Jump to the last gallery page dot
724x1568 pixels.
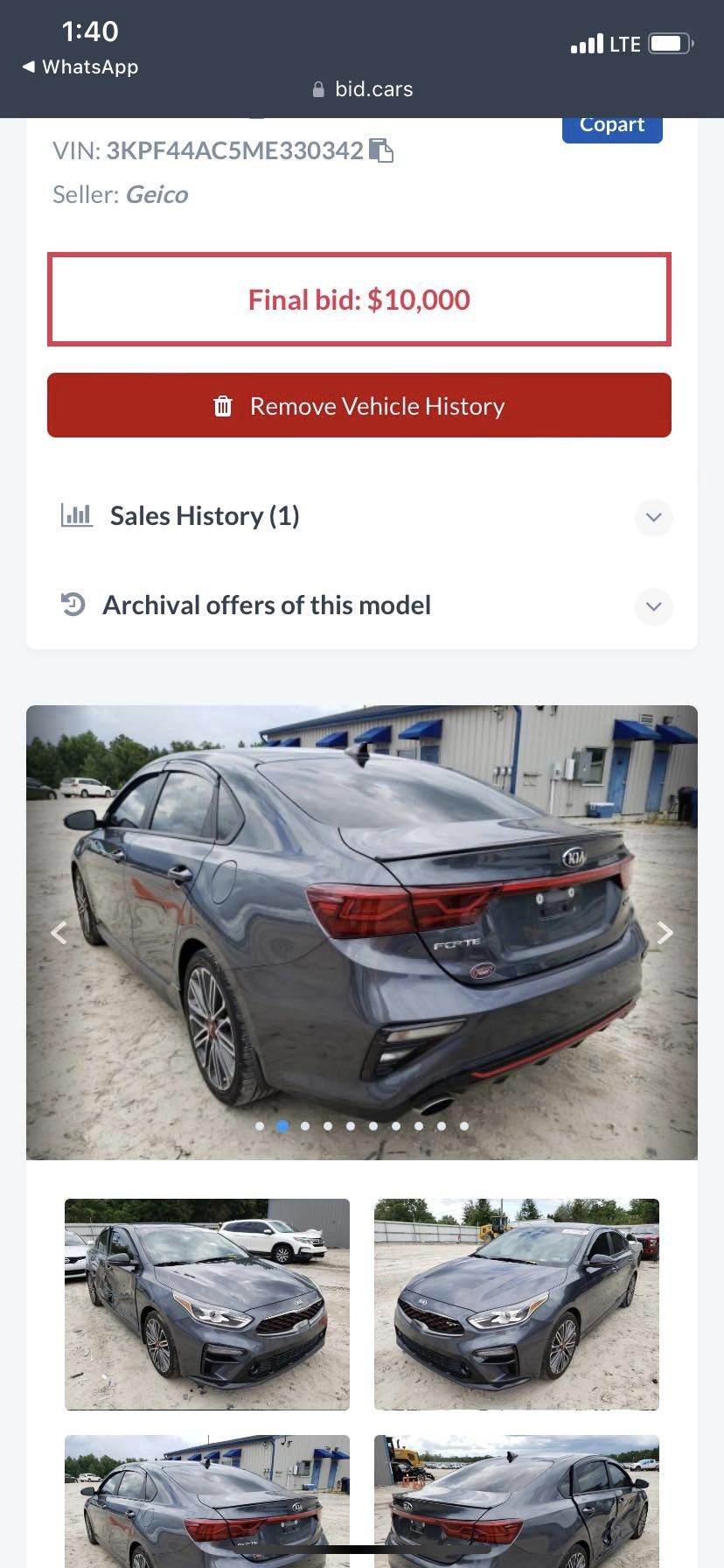coord(464,1126)
